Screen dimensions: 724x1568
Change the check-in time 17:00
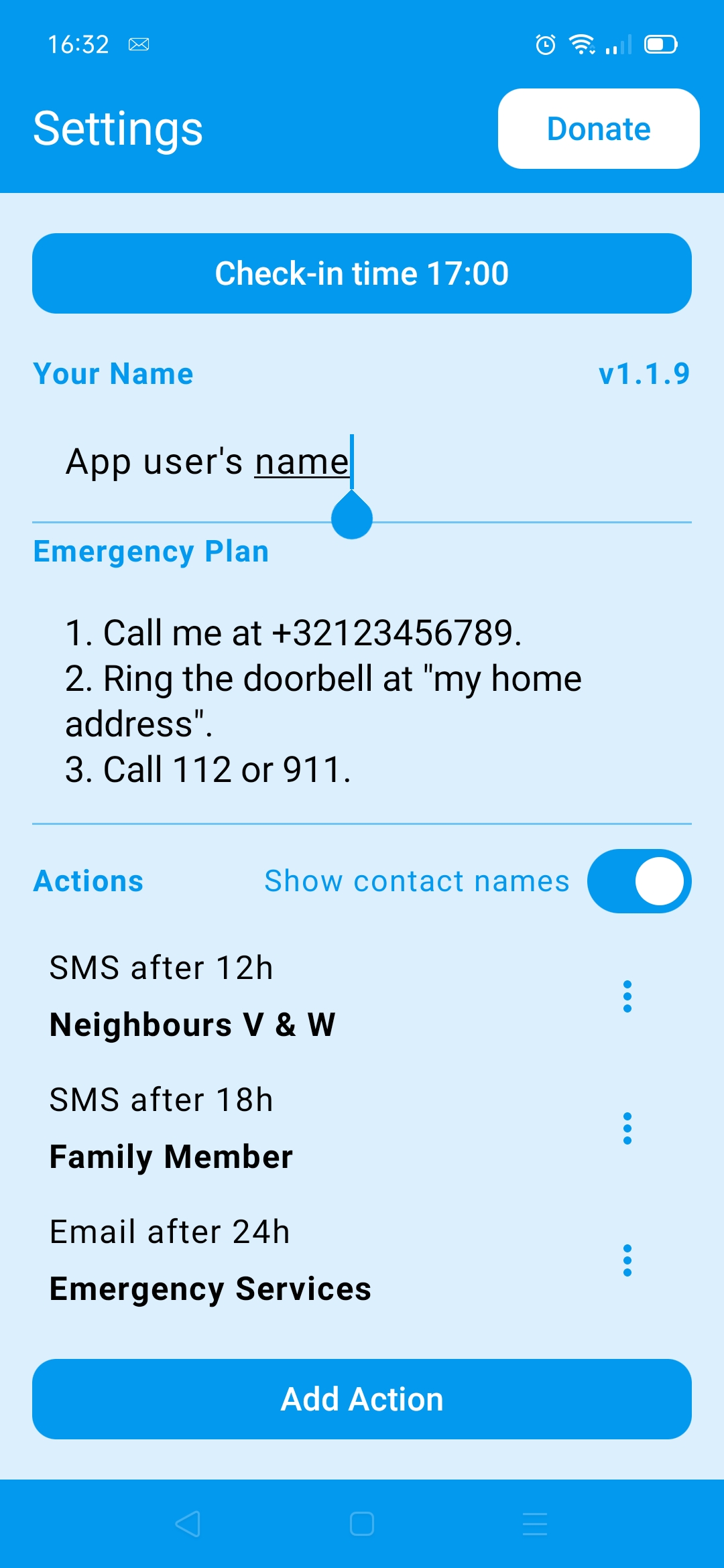point(362,273)
